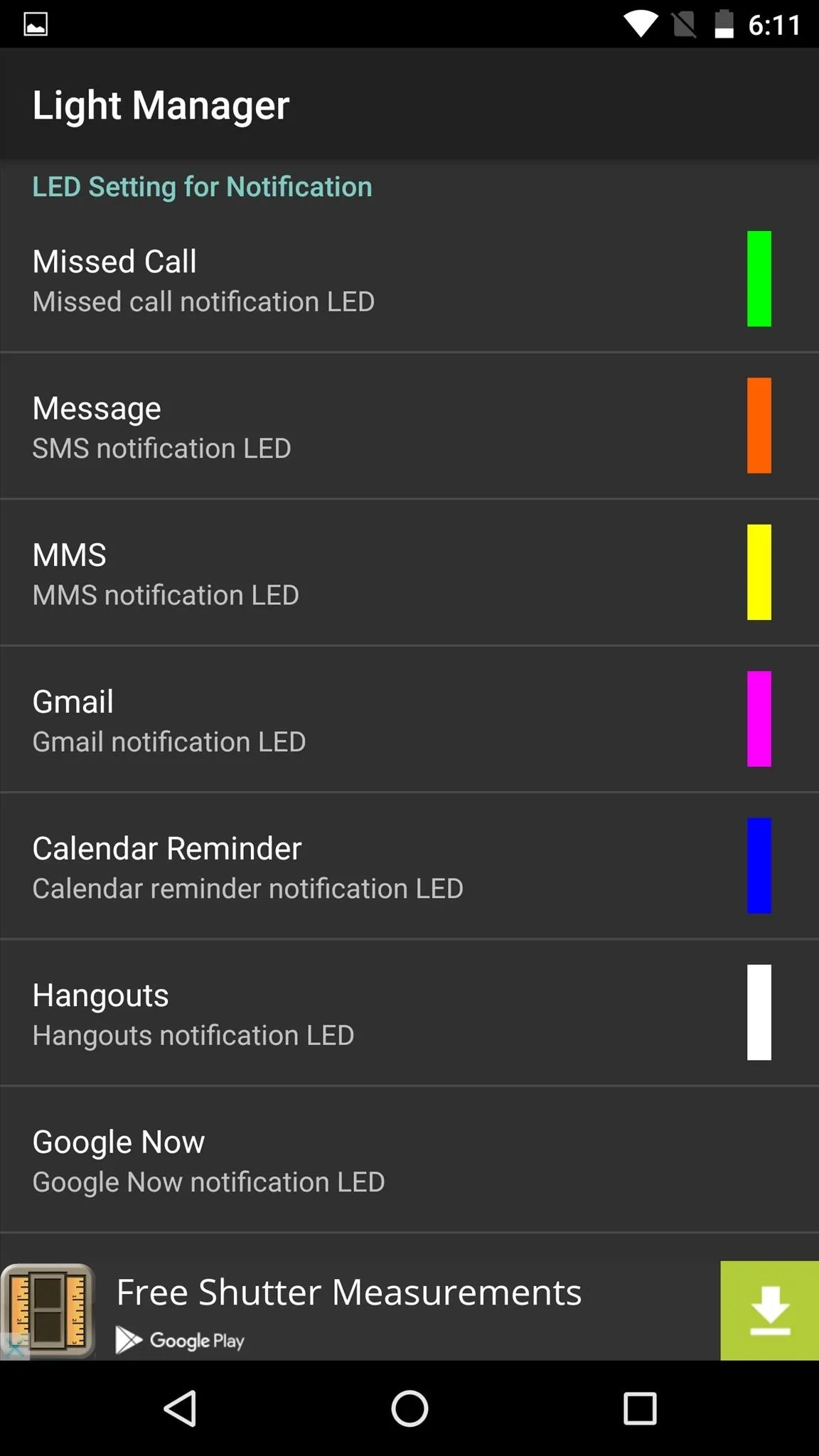Open the Message SMS notification LED row
Viewport: 819px width, 1456px height.
click(409, 426)
